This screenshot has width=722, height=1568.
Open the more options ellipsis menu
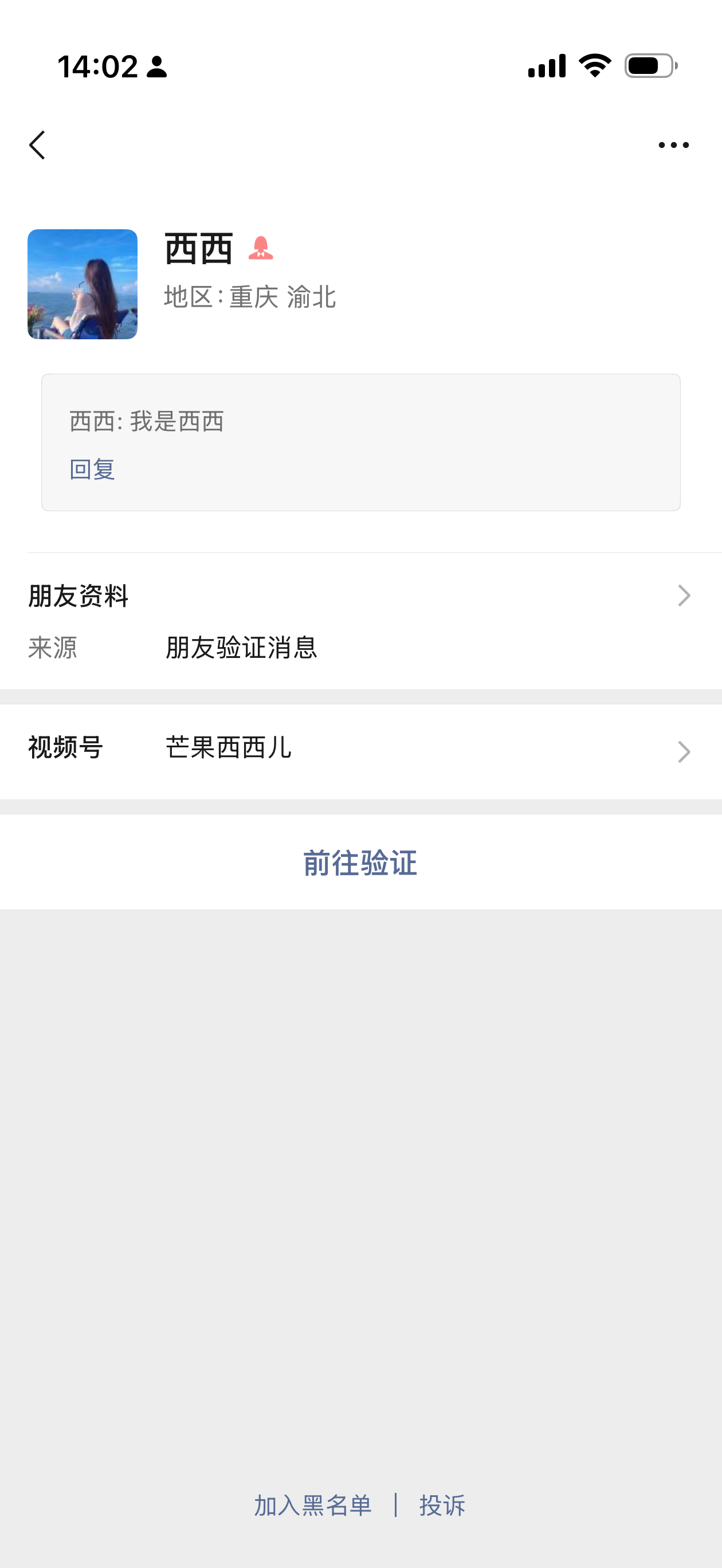click(673, 144)
